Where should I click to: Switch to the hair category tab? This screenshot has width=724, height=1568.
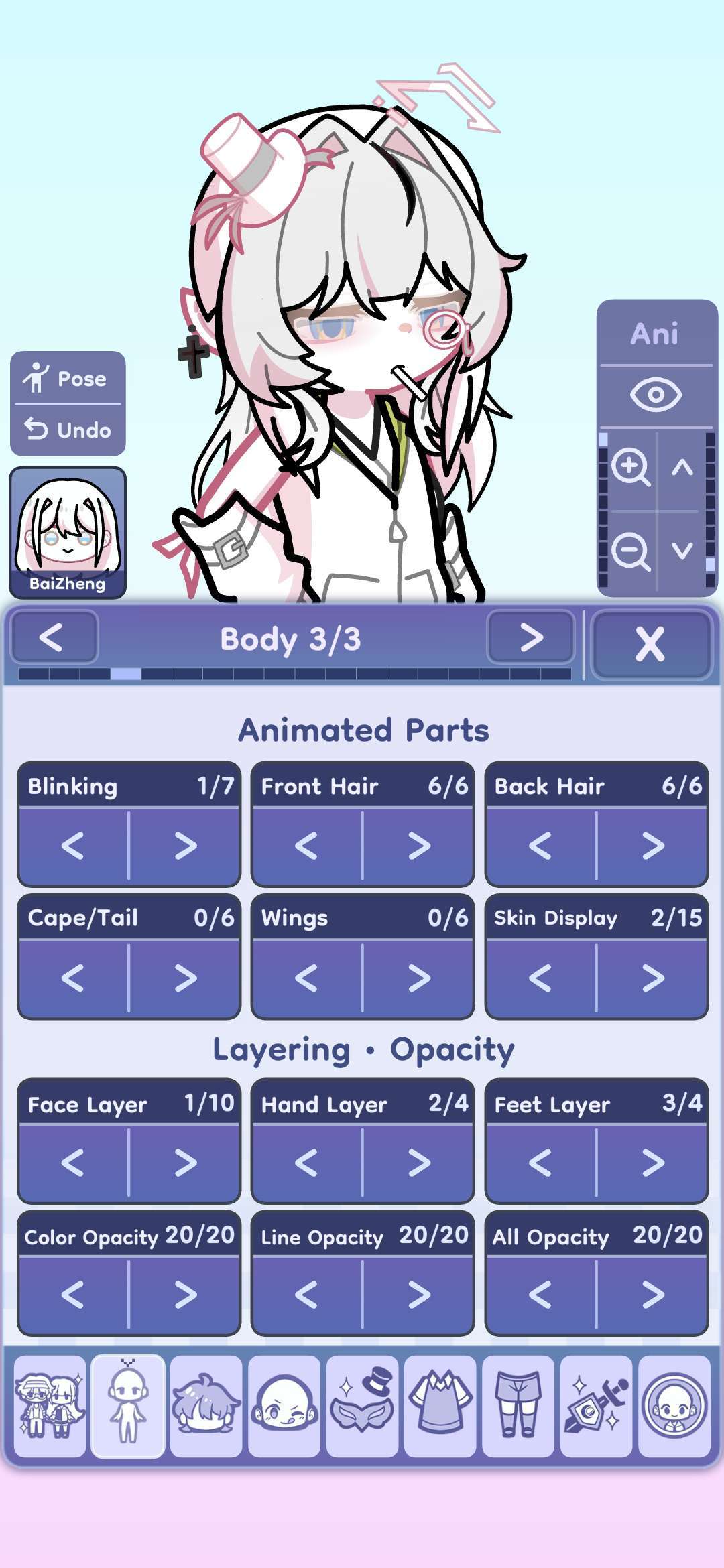point(206,1407)
